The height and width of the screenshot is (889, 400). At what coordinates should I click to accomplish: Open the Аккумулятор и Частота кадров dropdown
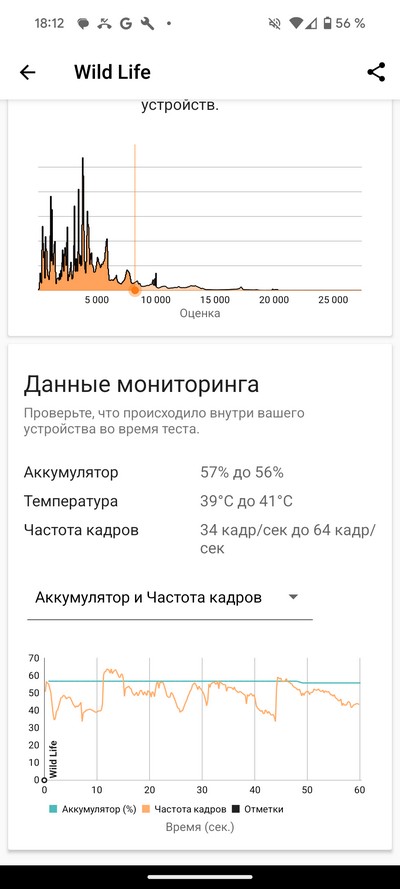[x=169, y=598]
